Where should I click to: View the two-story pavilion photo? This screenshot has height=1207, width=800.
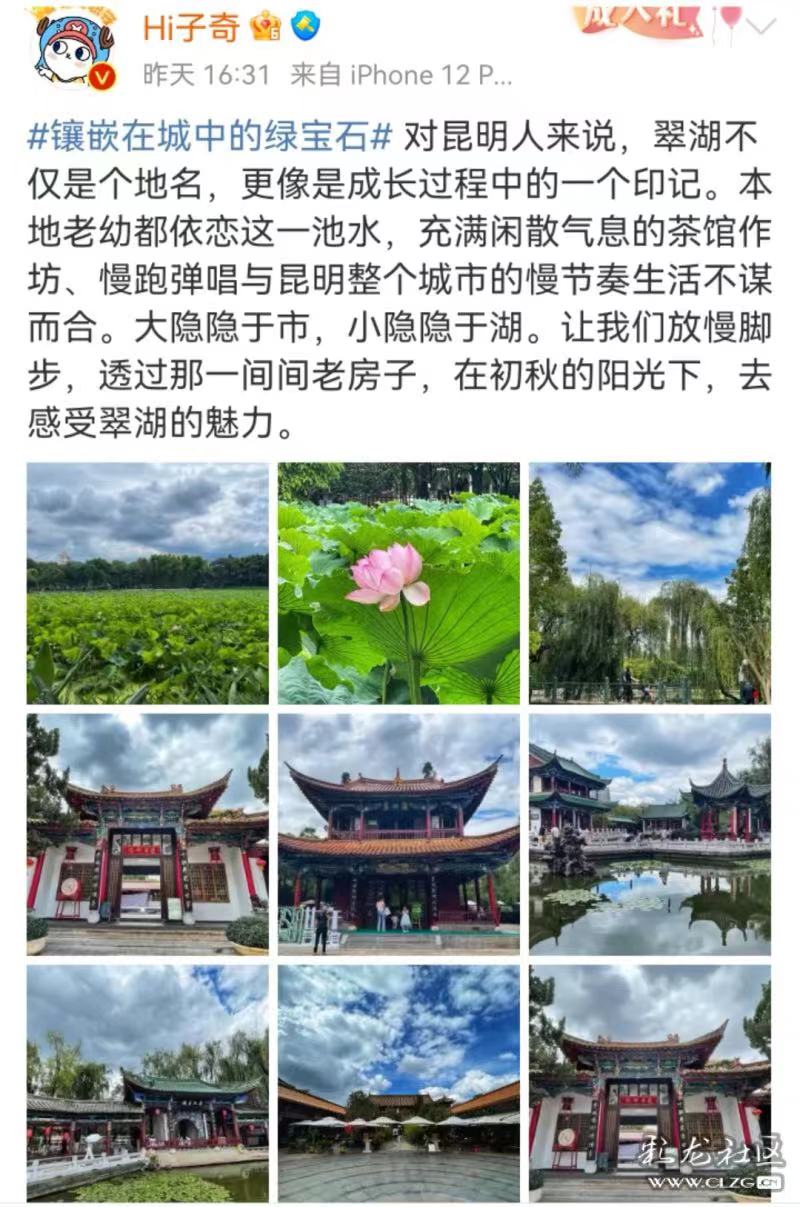[x=398, y=834]
